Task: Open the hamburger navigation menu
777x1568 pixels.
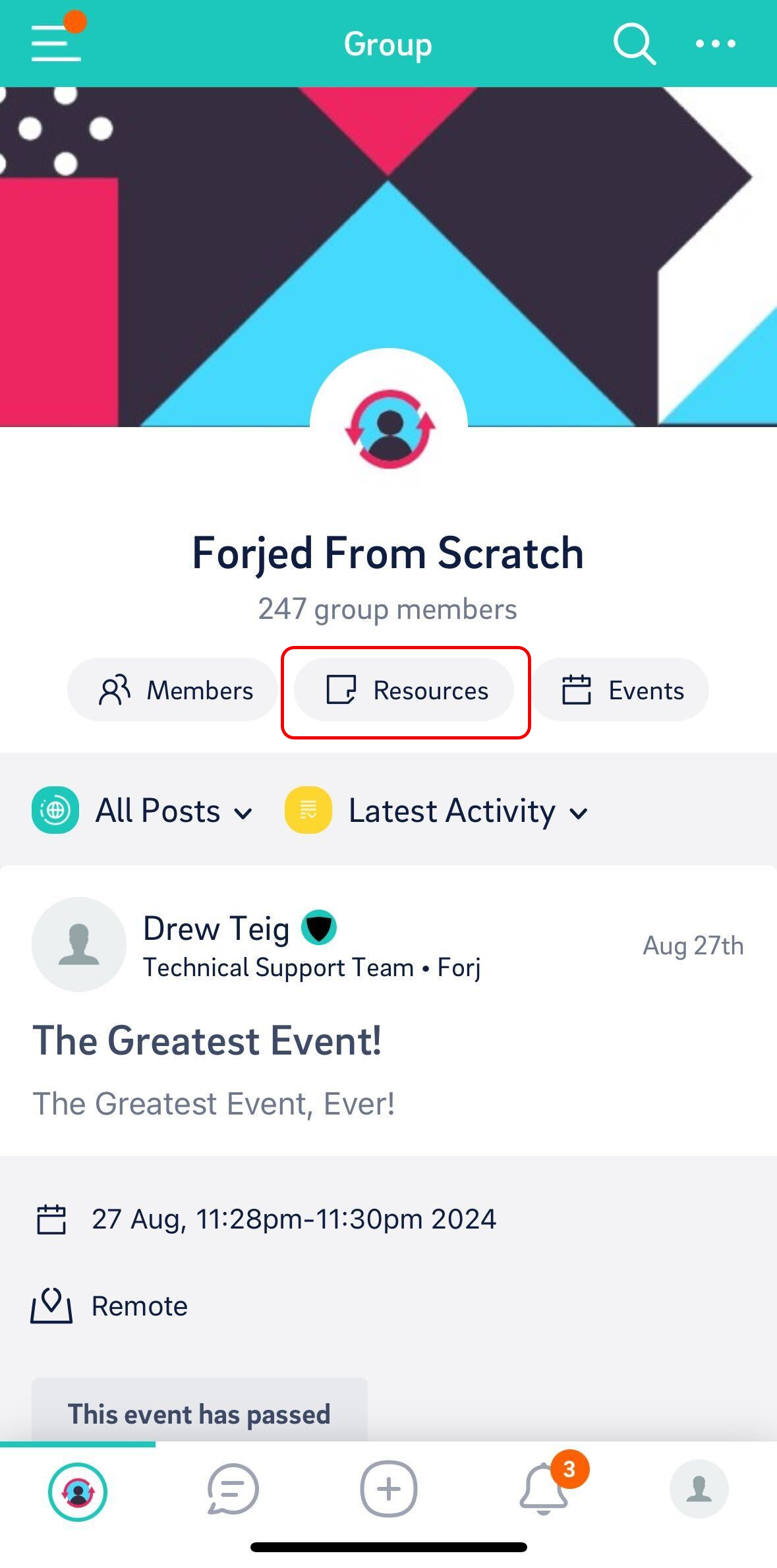Action: point(56,44)
